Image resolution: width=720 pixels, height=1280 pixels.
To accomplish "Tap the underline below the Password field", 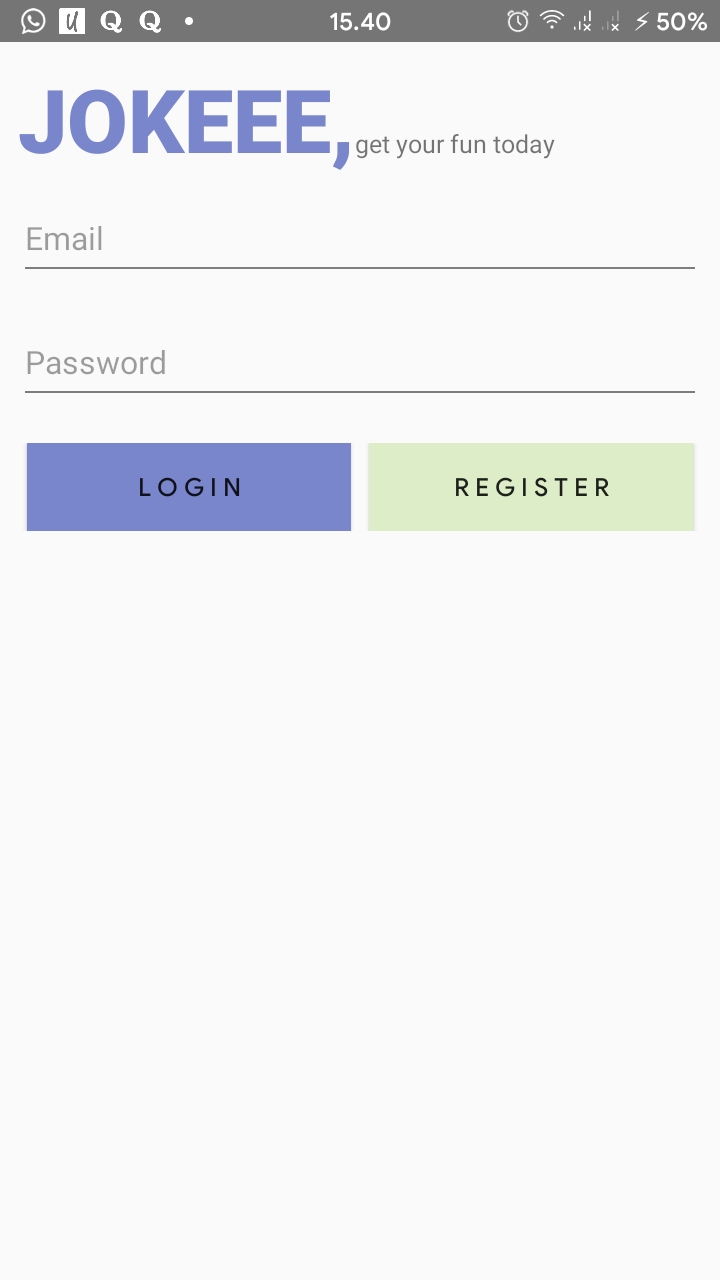I will pyautogui.click(x=360, y=390).
